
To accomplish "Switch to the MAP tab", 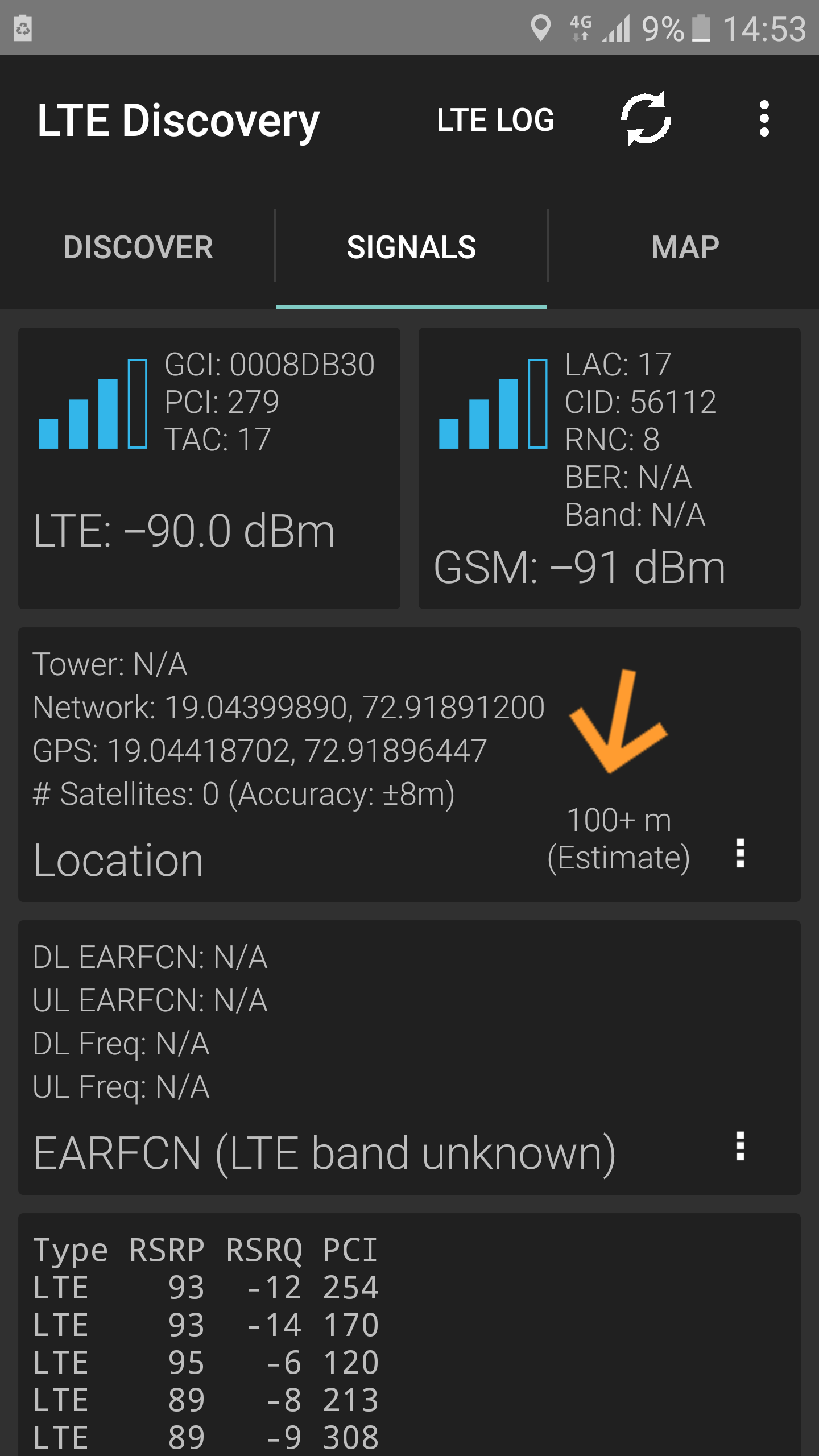I will click(685, 247).
